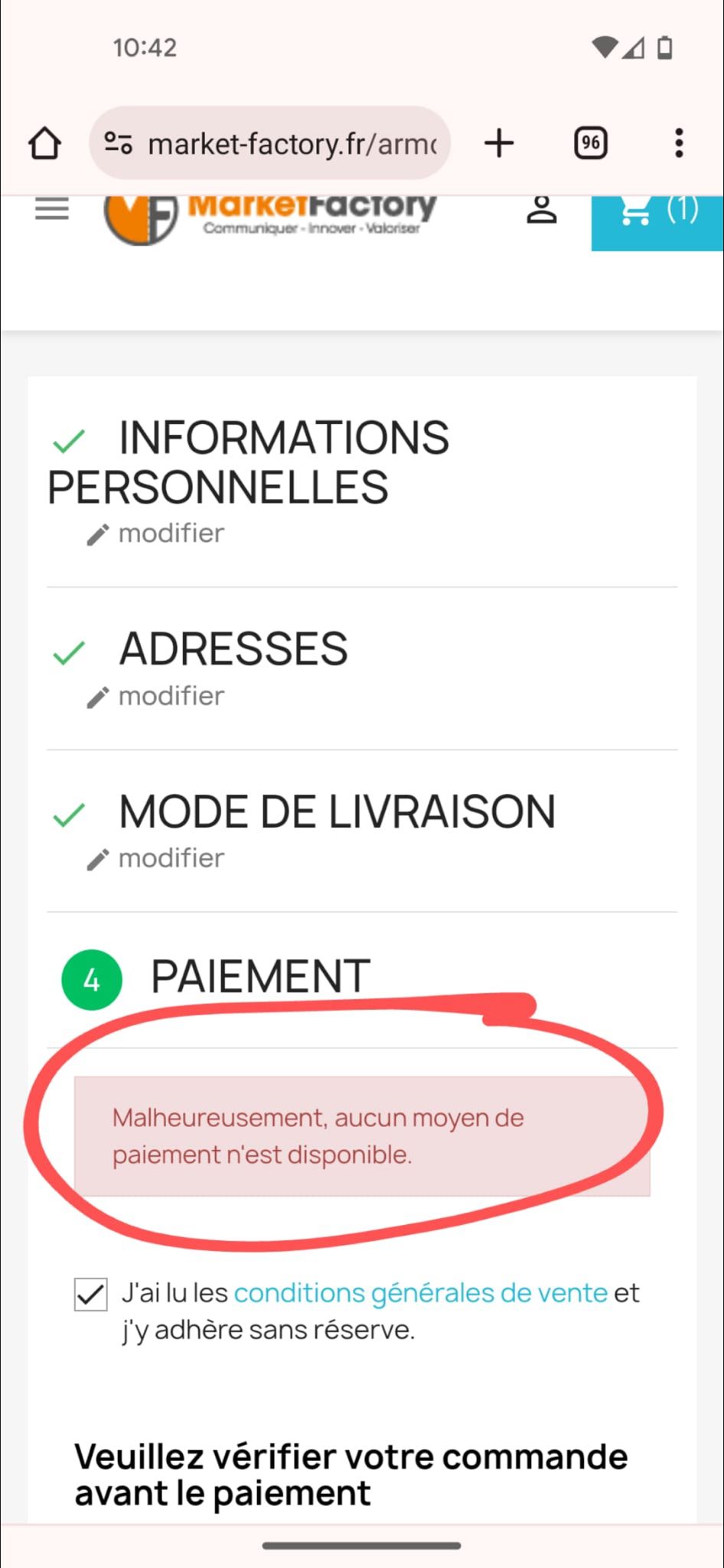Open the user account icon

[x=541, y=211]
